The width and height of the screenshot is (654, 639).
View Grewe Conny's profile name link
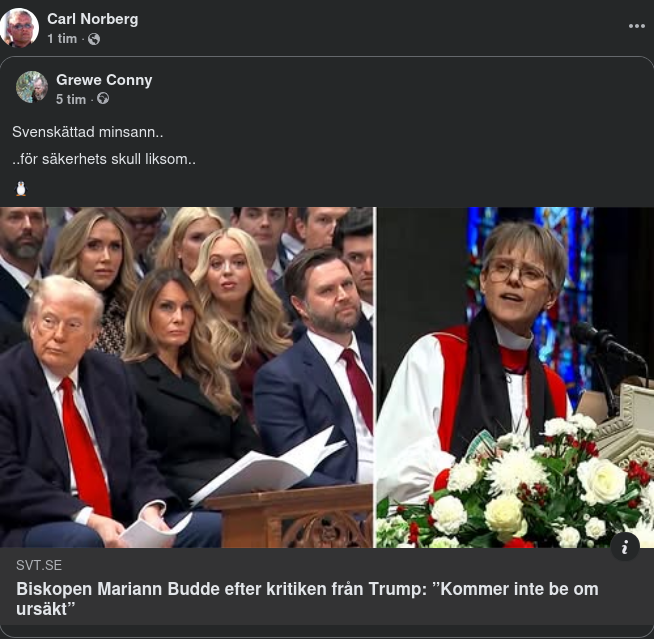coord(104,80)
